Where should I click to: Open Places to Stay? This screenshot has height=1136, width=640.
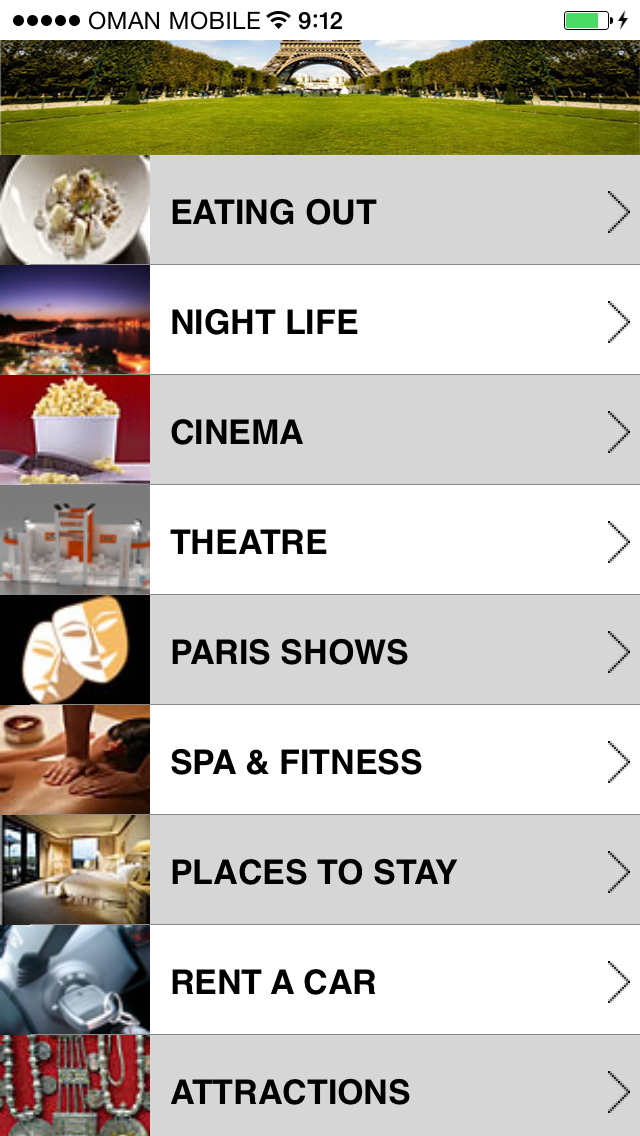[320, 871]
